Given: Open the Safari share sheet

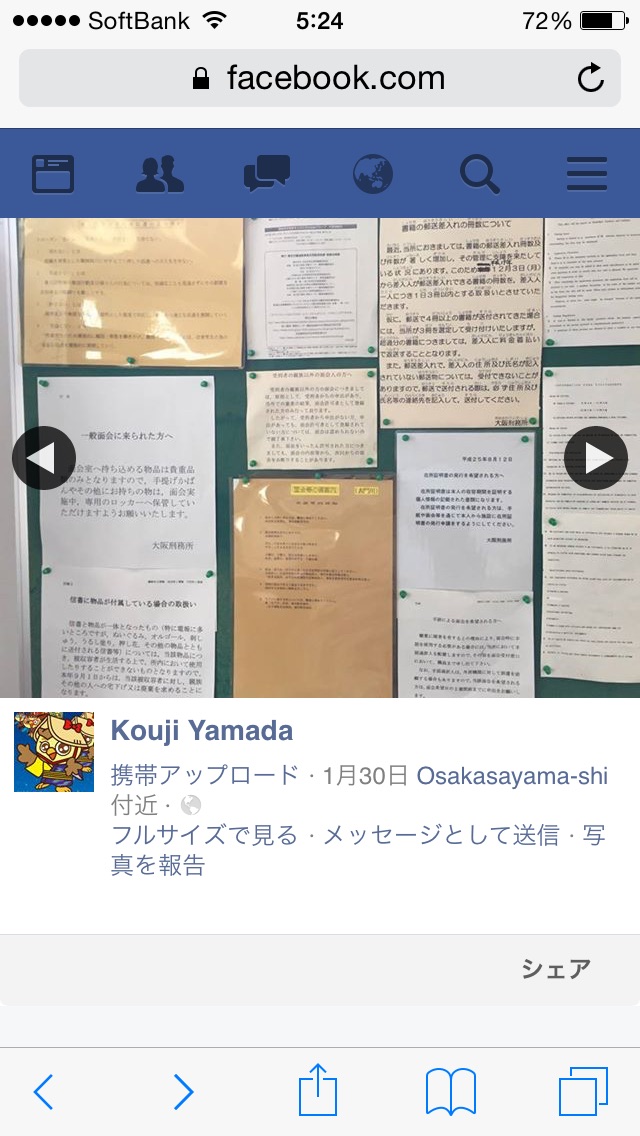Looking at the screenshot, I should click(318, 1090).
